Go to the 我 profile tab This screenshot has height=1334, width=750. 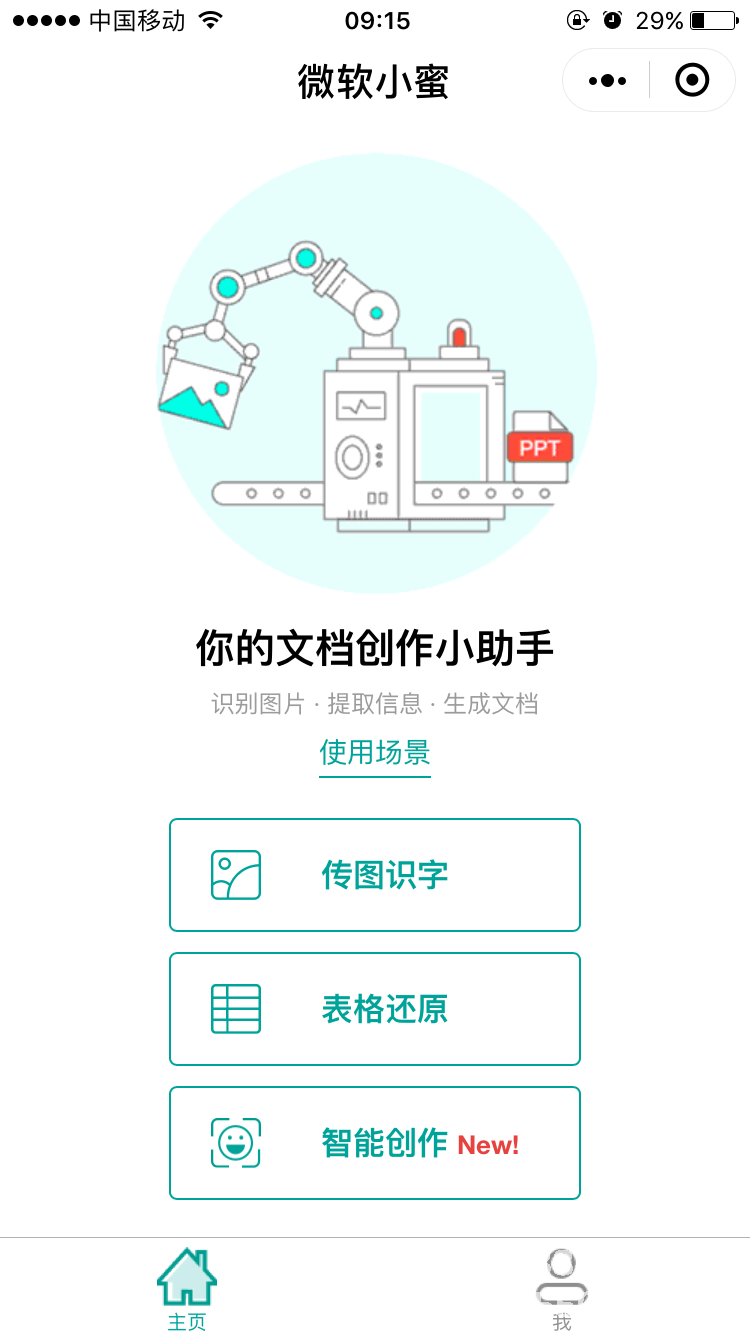pyautogui.click(x=562, y=1289)
